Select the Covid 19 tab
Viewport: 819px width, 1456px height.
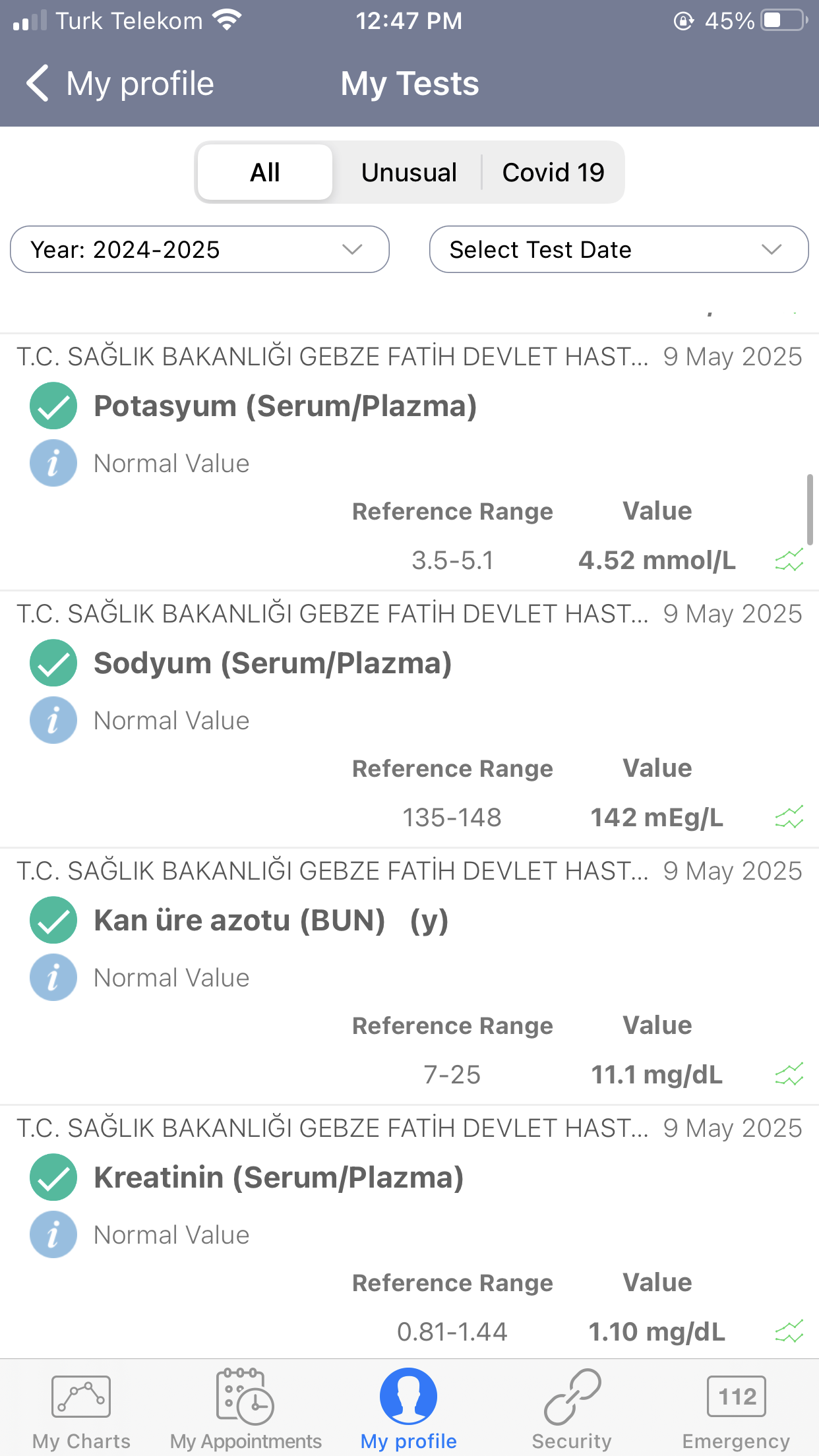(553, 172)
